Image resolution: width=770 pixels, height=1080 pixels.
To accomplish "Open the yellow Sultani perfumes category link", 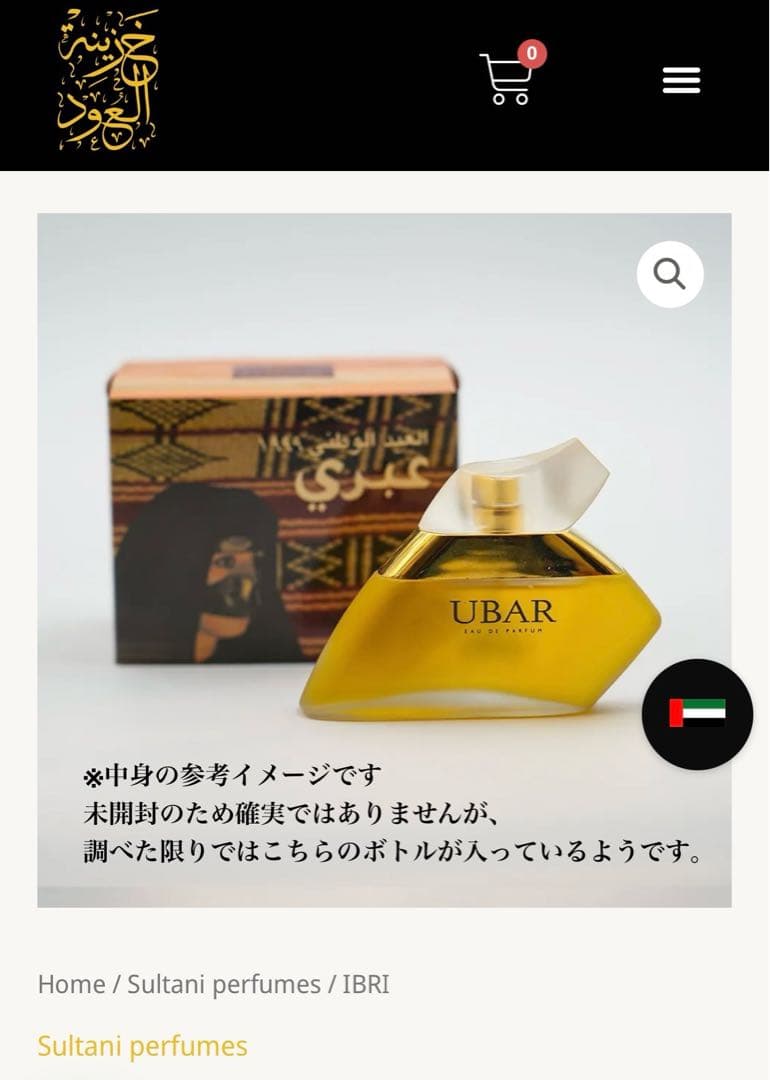I will [x=142, y=1046].
